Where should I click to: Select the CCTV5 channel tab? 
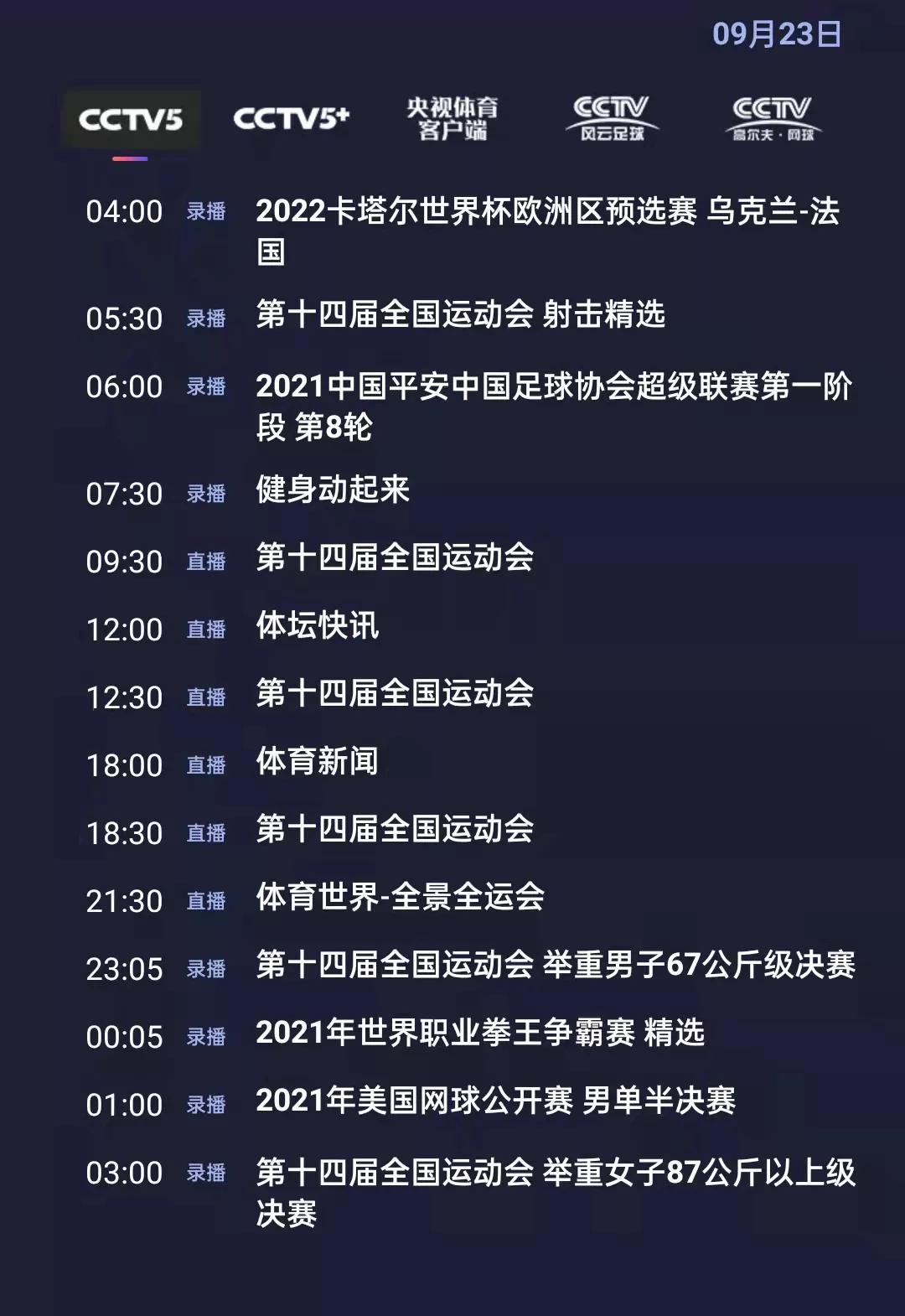[x=131, y=120]
